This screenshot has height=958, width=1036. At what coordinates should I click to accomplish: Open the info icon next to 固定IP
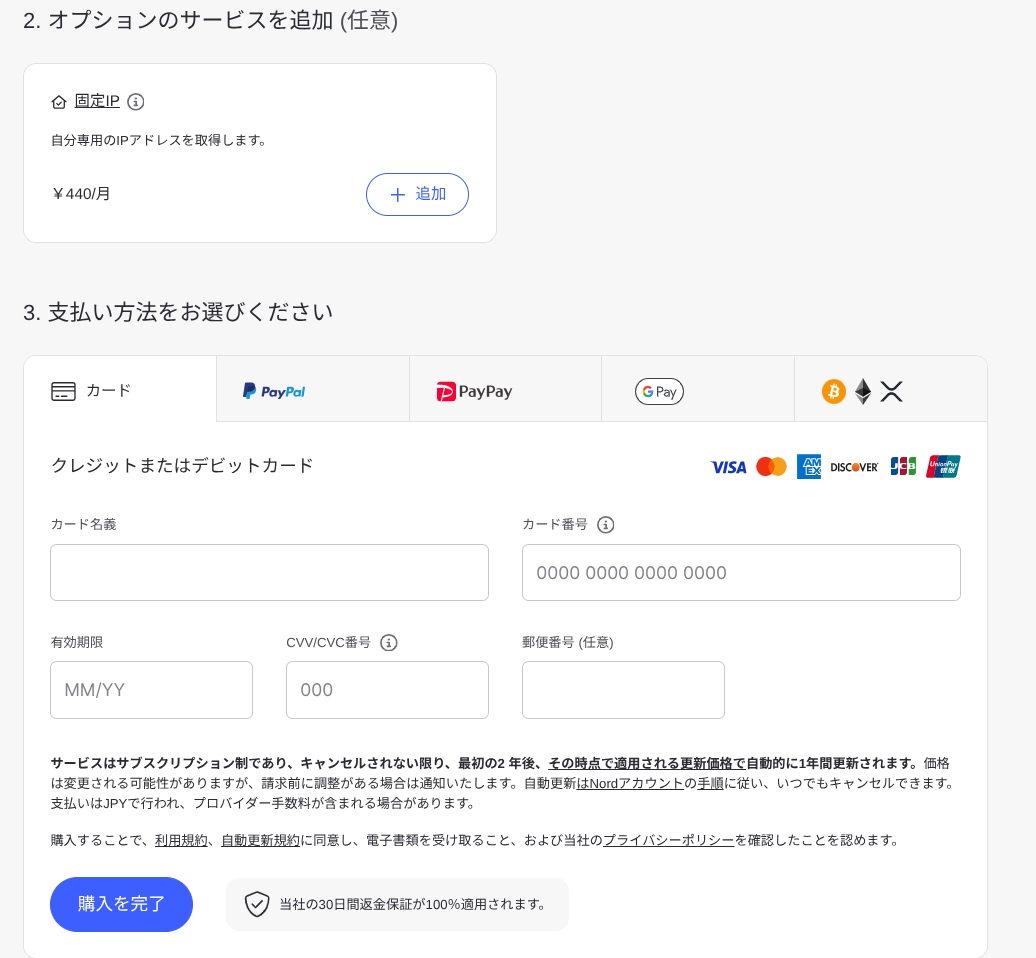(x=136, y=101)
